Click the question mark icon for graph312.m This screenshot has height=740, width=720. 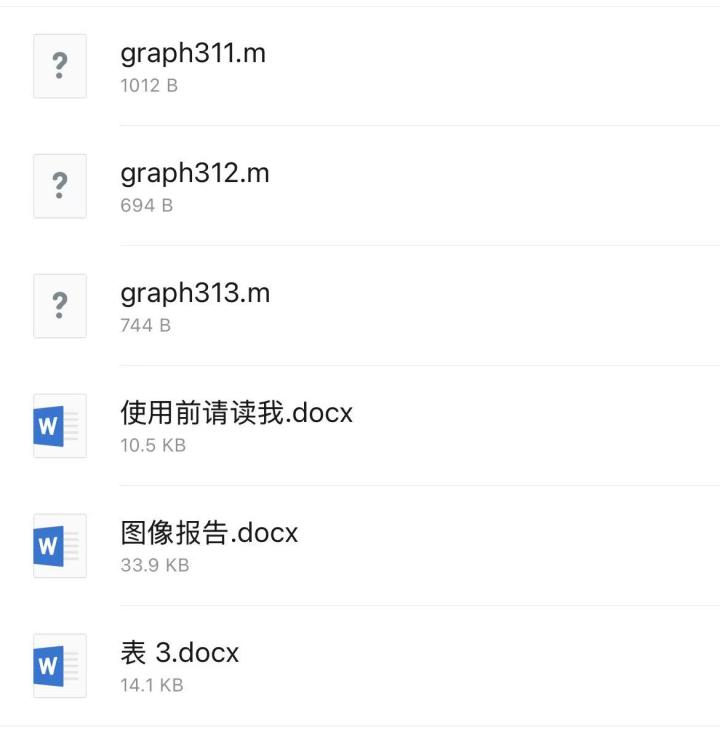point(59,186)
